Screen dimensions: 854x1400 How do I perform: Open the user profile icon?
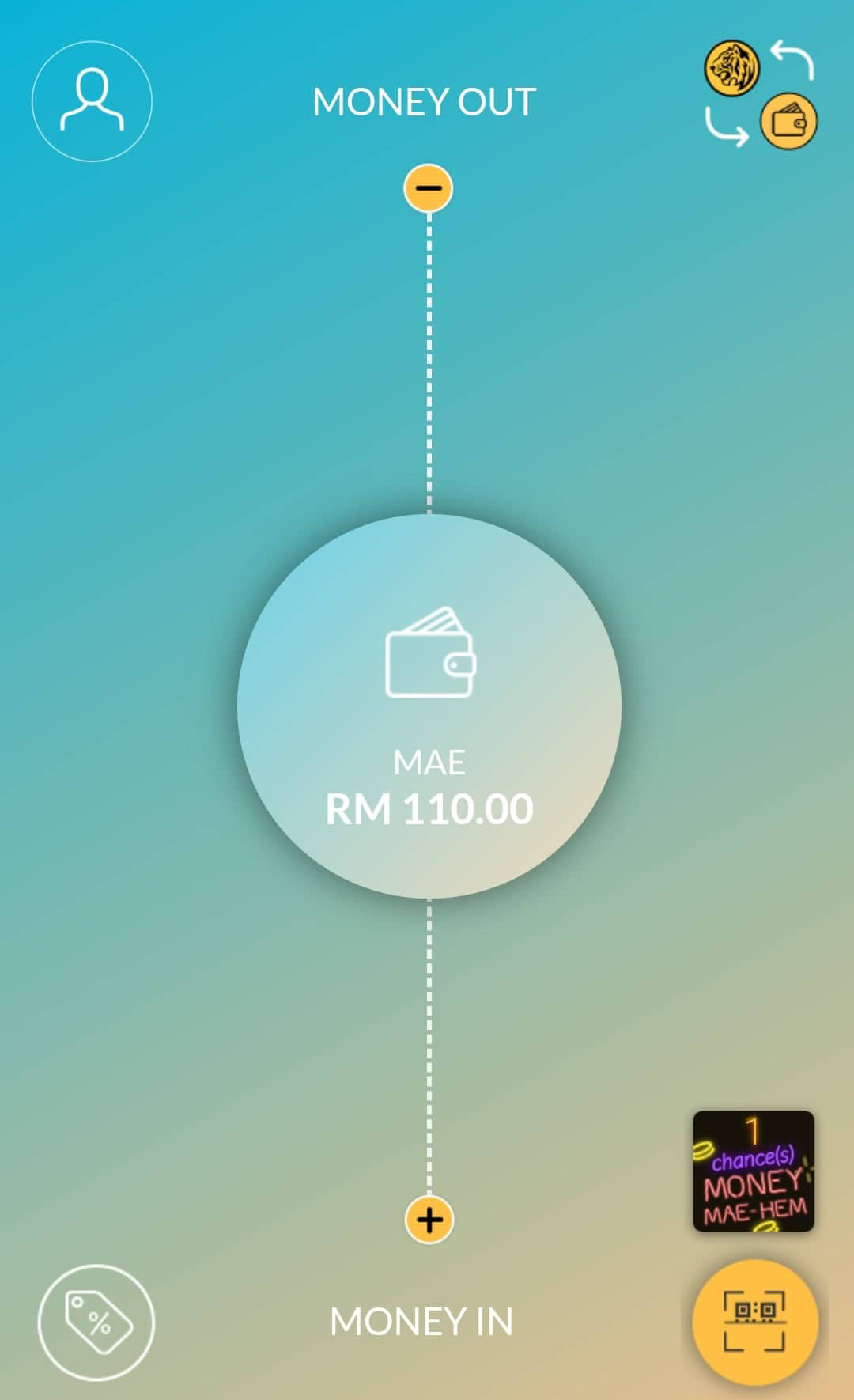92,101
